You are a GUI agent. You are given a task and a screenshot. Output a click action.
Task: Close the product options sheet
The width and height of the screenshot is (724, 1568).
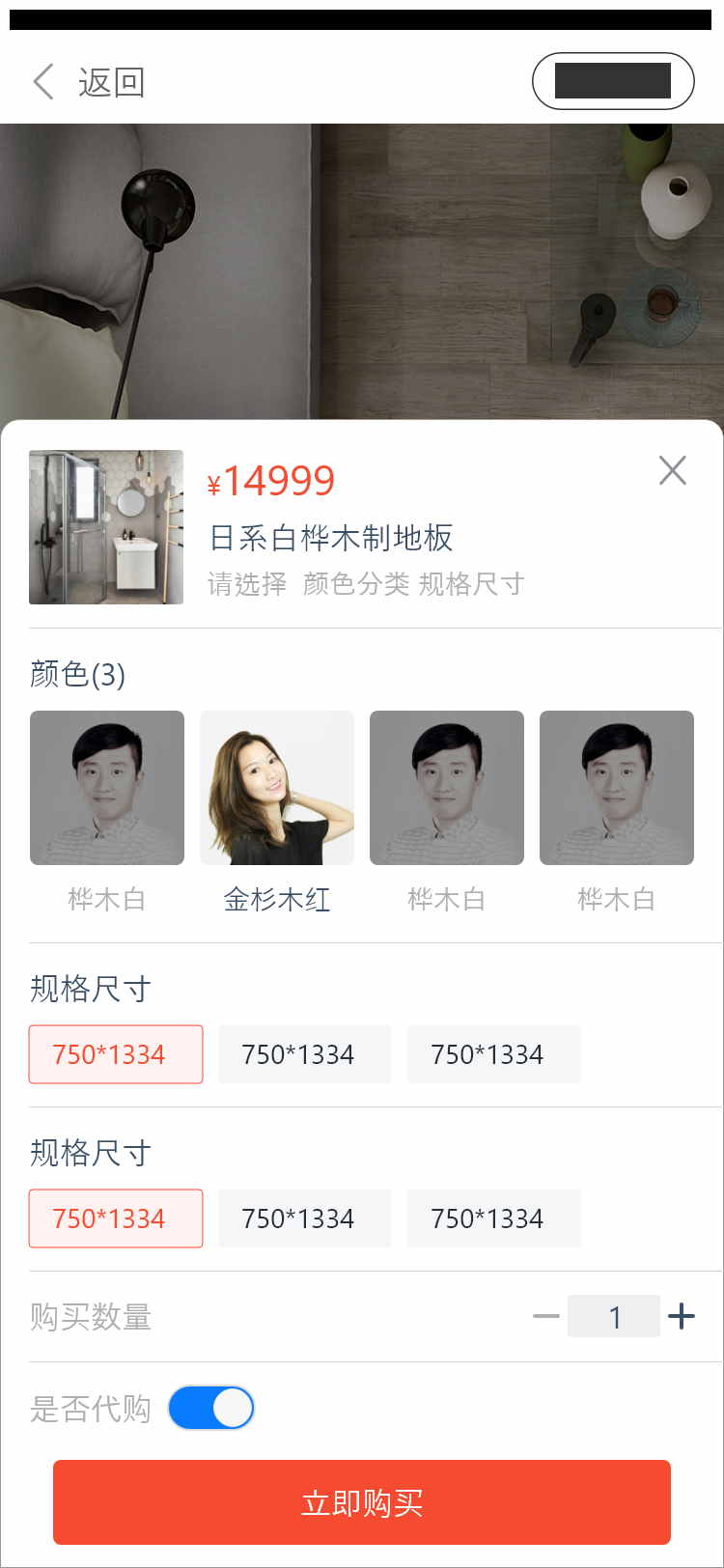pos(672,470)
